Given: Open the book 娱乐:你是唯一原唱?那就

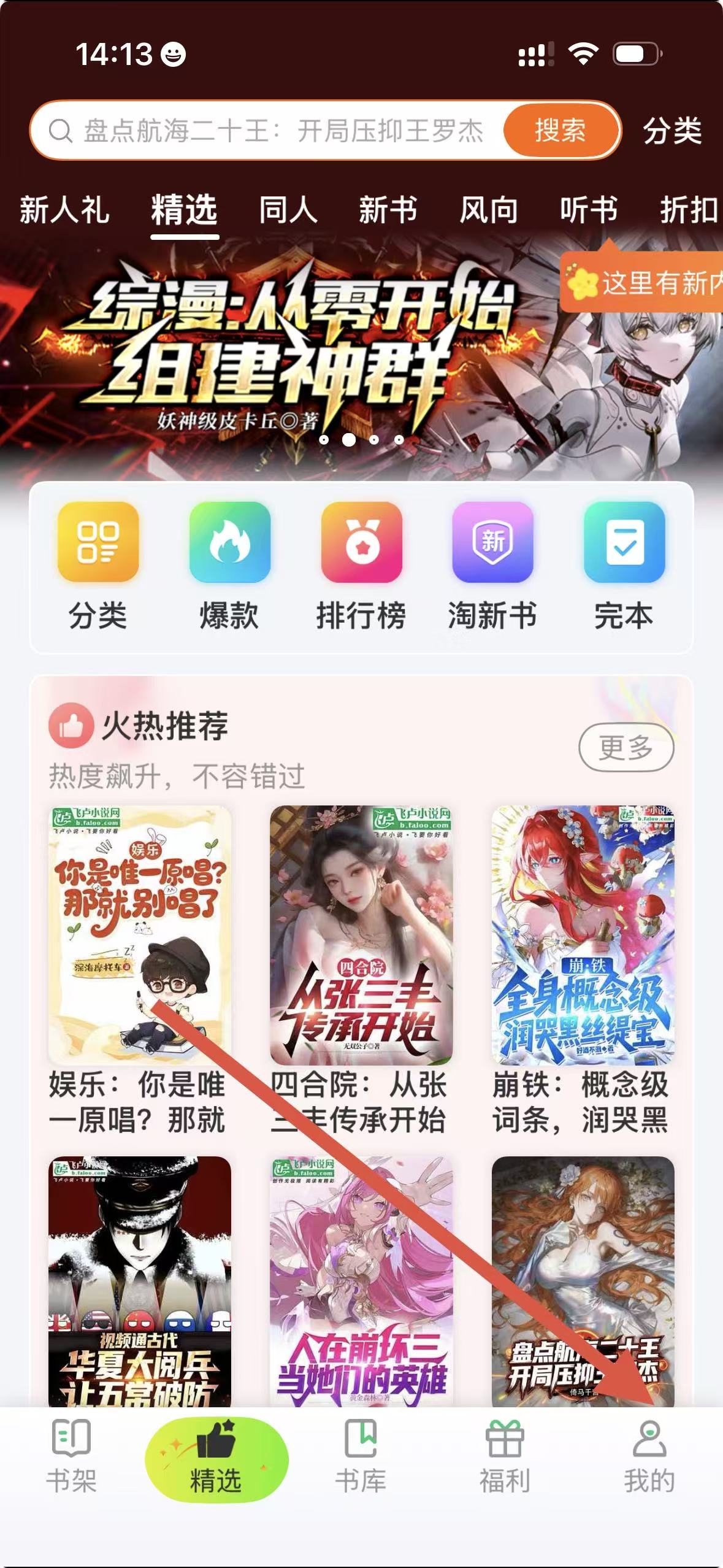Looking at the screenshot, I should click(x=140, y=936).
